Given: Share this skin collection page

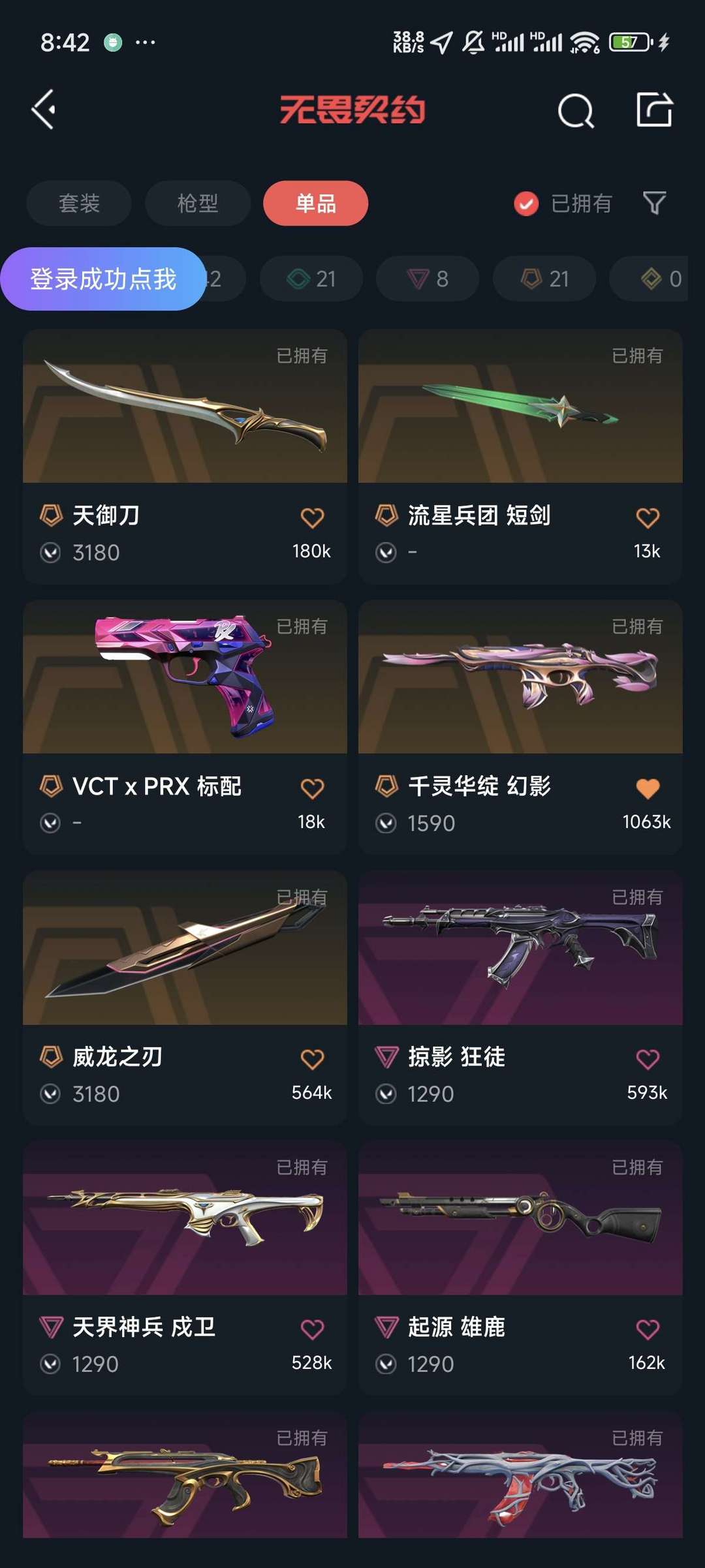Looking at the screenshot, I should point(654,110).
